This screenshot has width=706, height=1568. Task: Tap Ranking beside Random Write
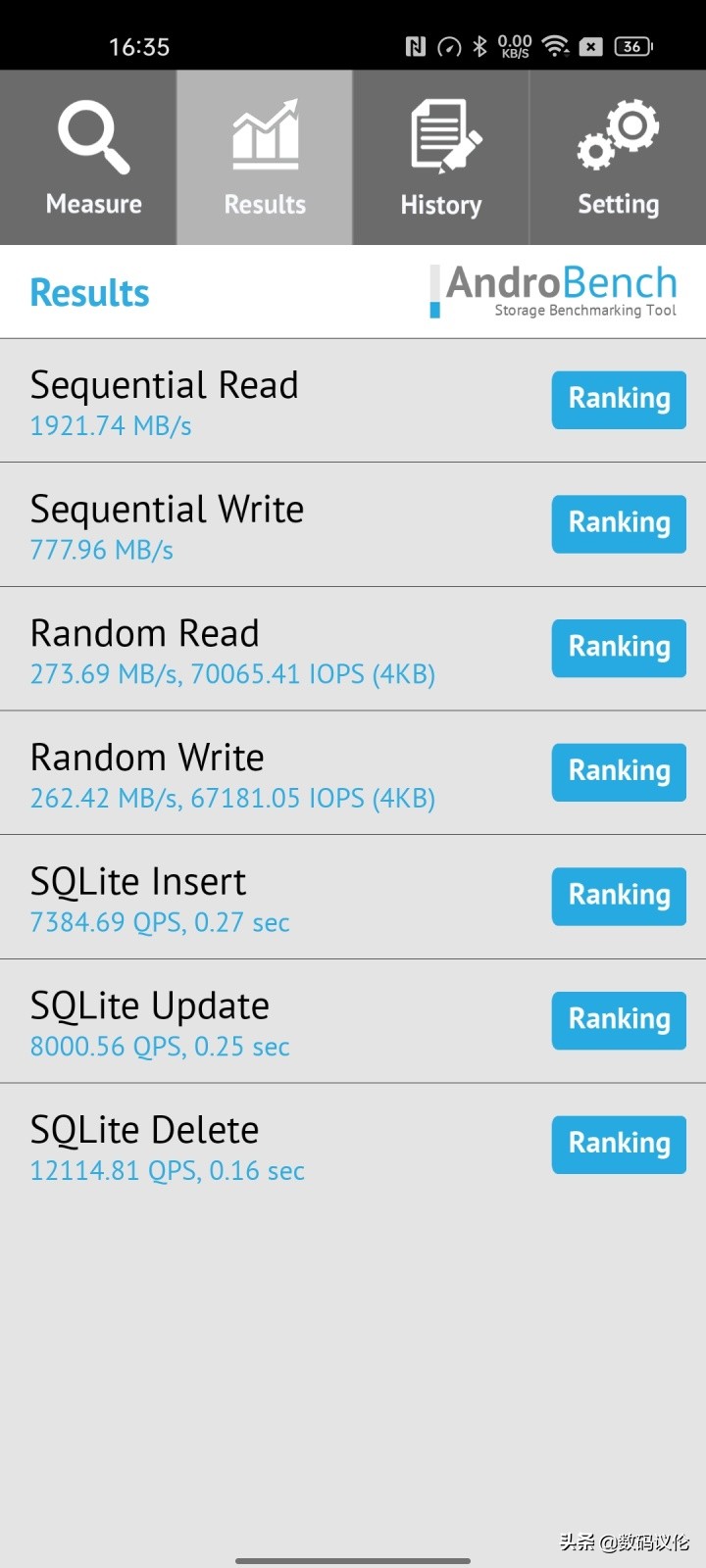(619, 772)
